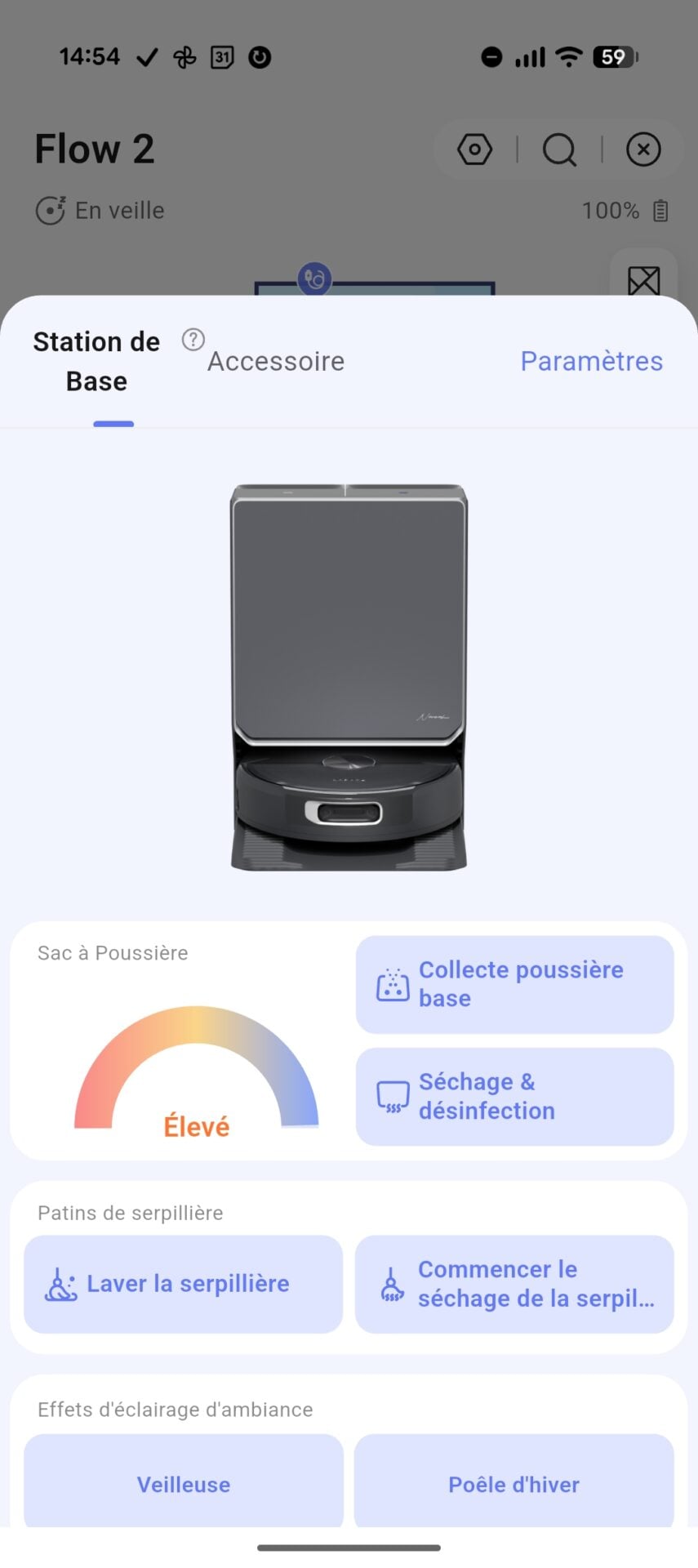Begin mop drying with Commencer le séchage
The height and width of the screenshot is (1568, 698).
514,1284
